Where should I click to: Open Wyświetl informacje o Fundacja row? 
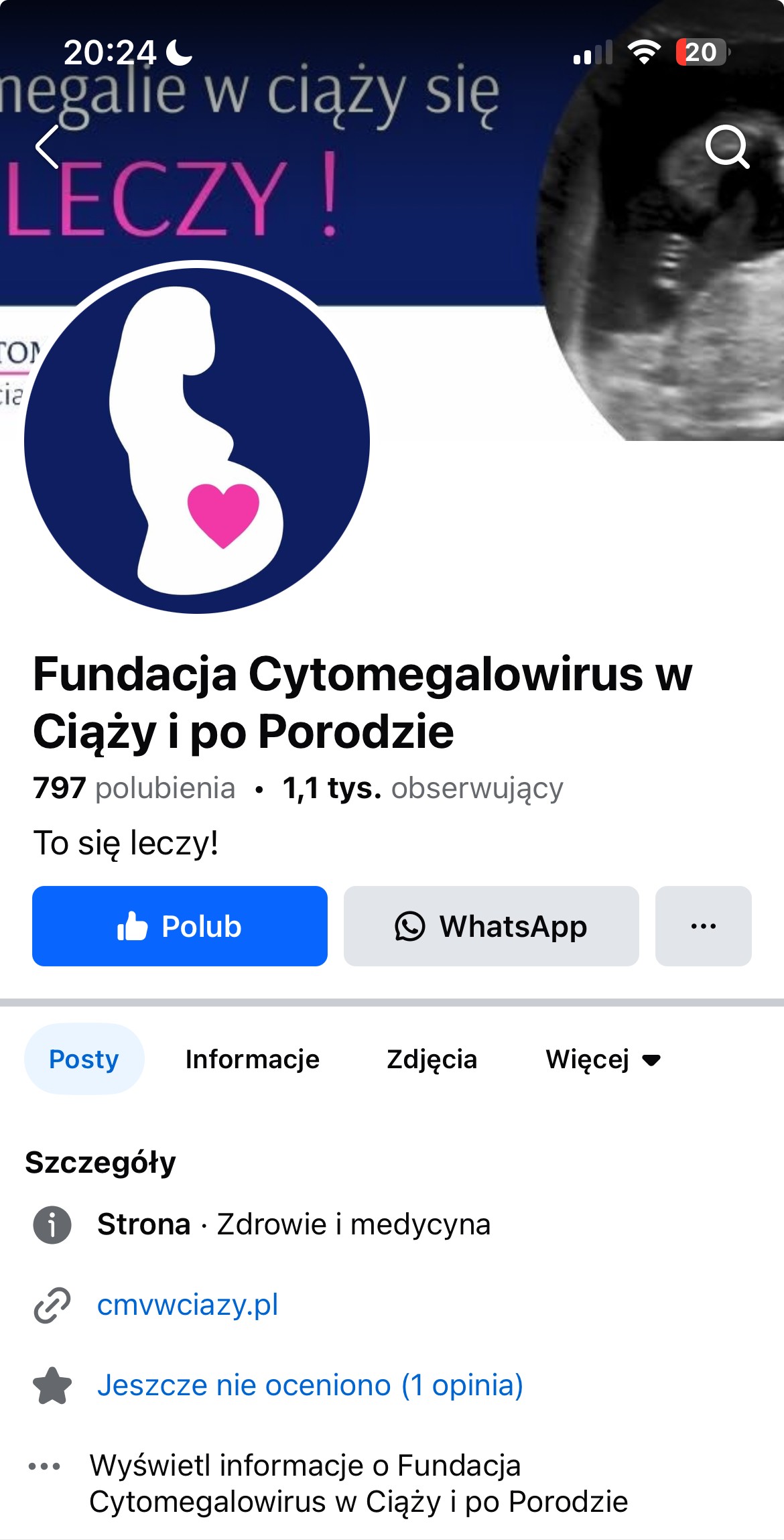[x=358, y=1482]
